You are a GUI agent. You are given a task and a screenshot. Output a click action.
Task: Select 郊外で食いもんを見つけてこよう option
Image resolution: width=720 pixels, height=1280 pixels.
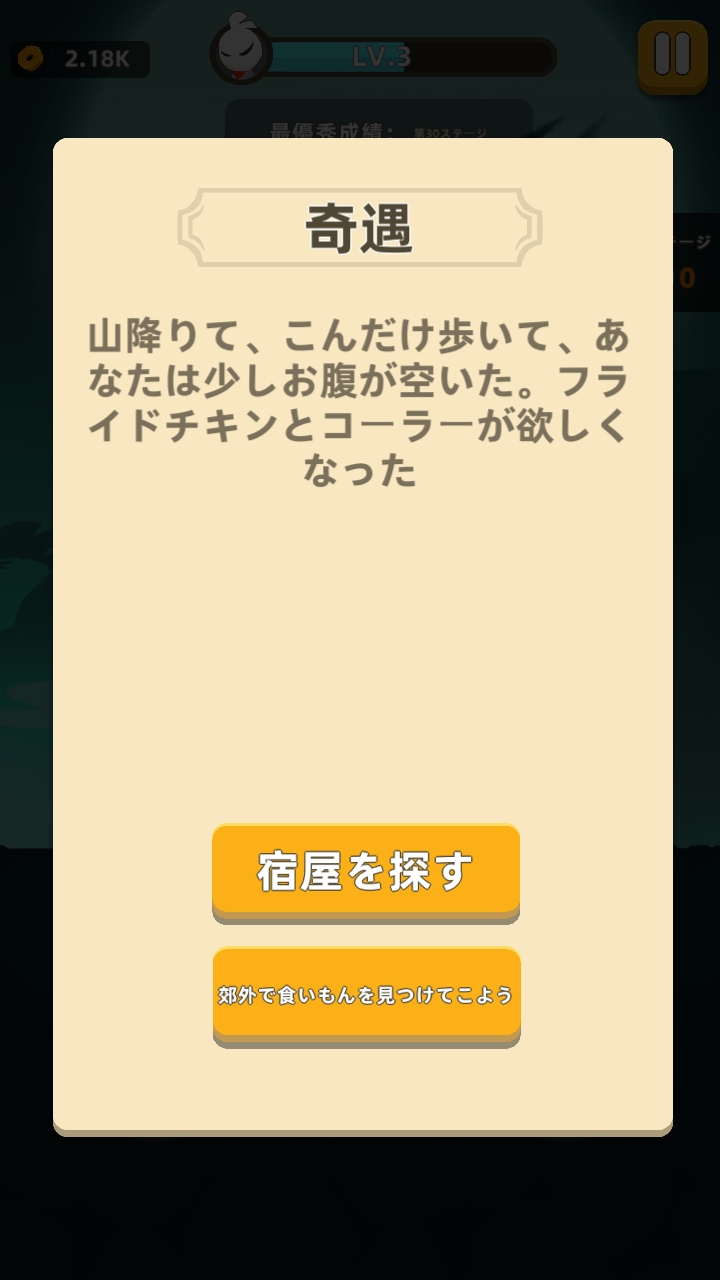(366, 995)
